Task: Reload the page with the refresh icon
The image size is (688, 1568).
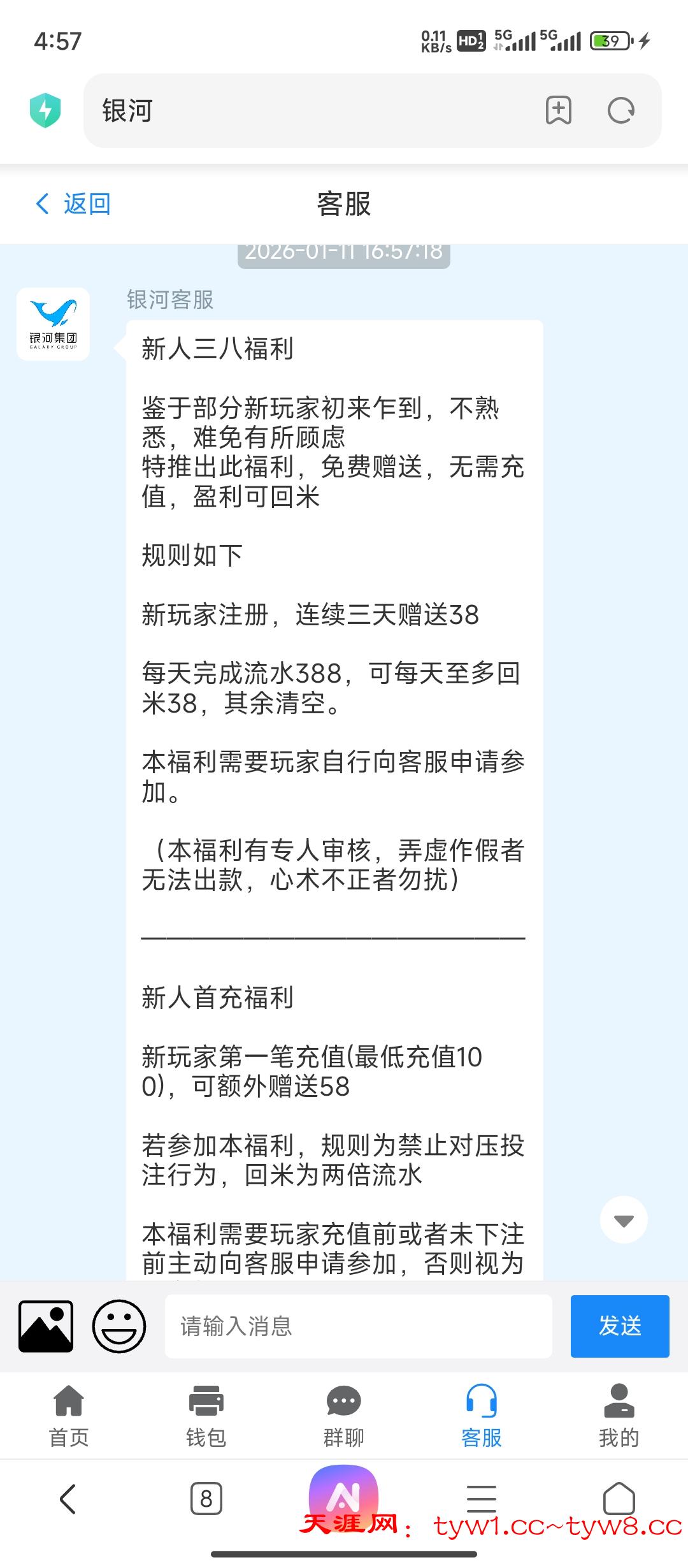Action: coord(620,110)
